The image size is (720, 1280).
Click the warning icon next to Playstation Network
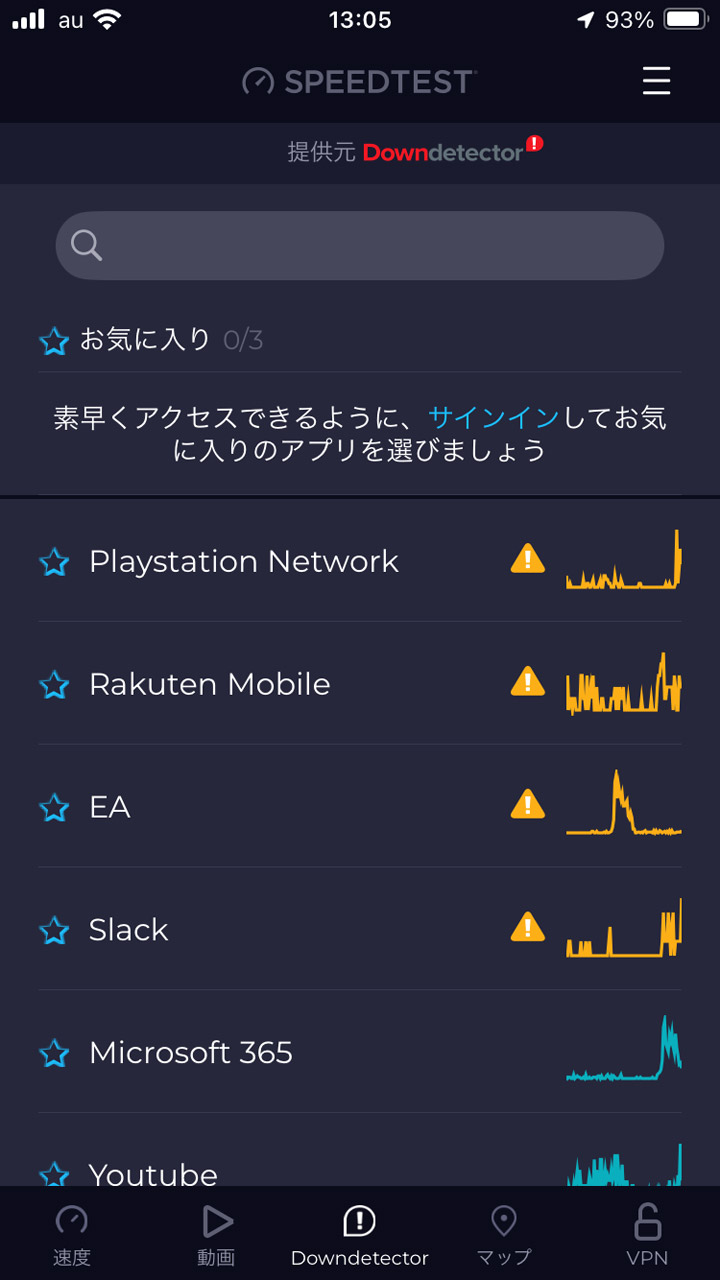pos(527,561)
